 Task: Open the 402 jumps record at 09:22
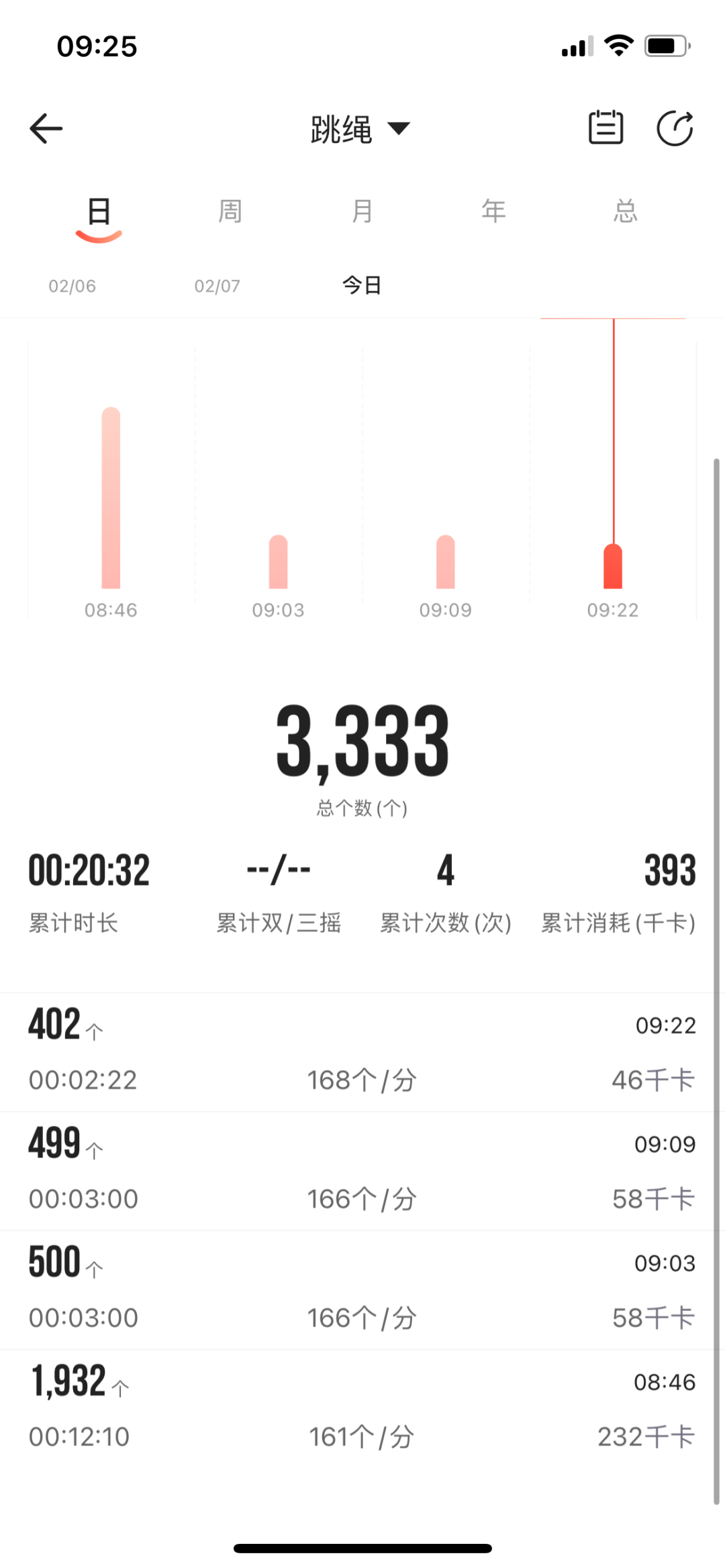pyautogui.click(x=362, y=1052)
